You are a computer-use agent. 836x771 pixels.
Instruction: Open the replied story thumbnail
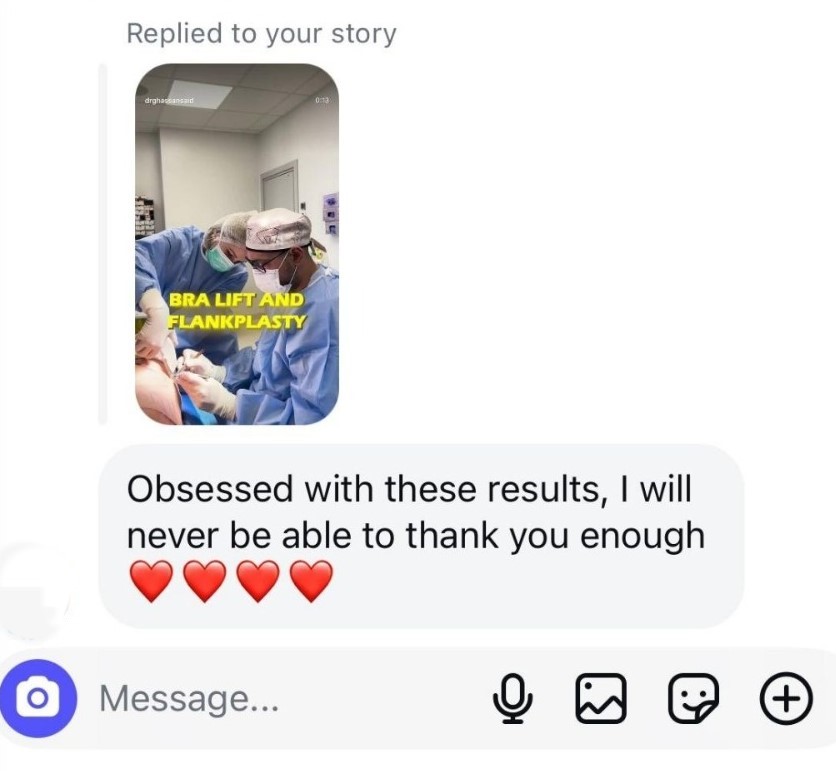237,244
